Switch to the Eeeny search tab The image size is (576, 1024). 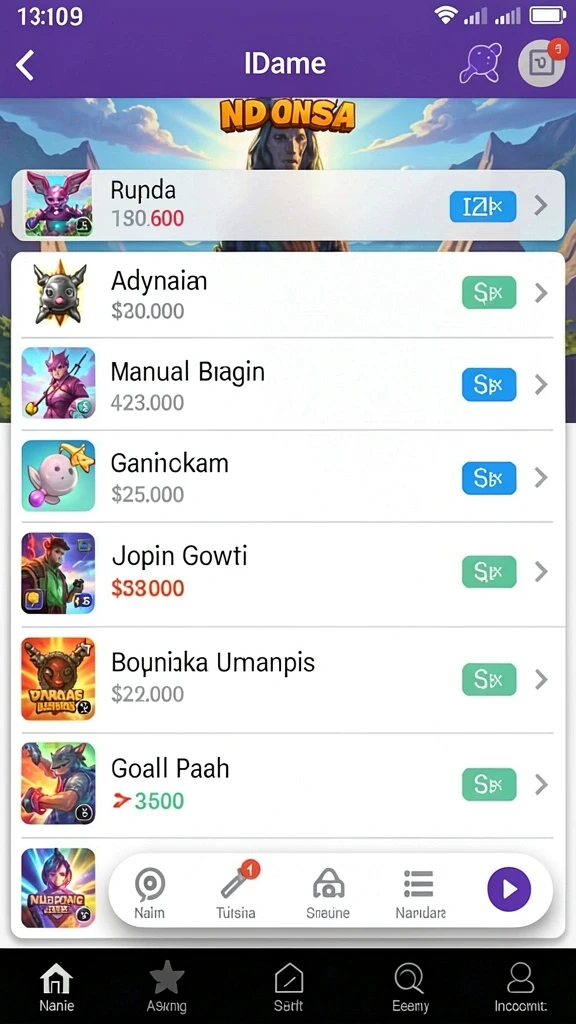pyautogui.click(x=411, y=986)
